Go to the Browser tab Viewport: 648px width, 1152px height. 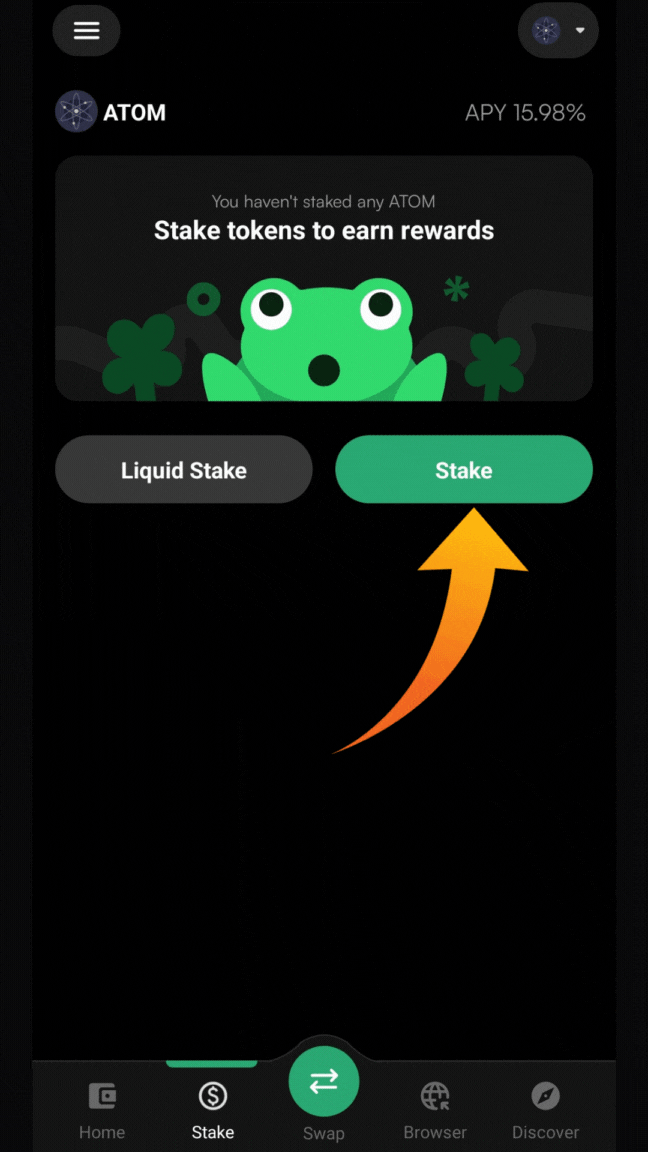coord(435,1110)
